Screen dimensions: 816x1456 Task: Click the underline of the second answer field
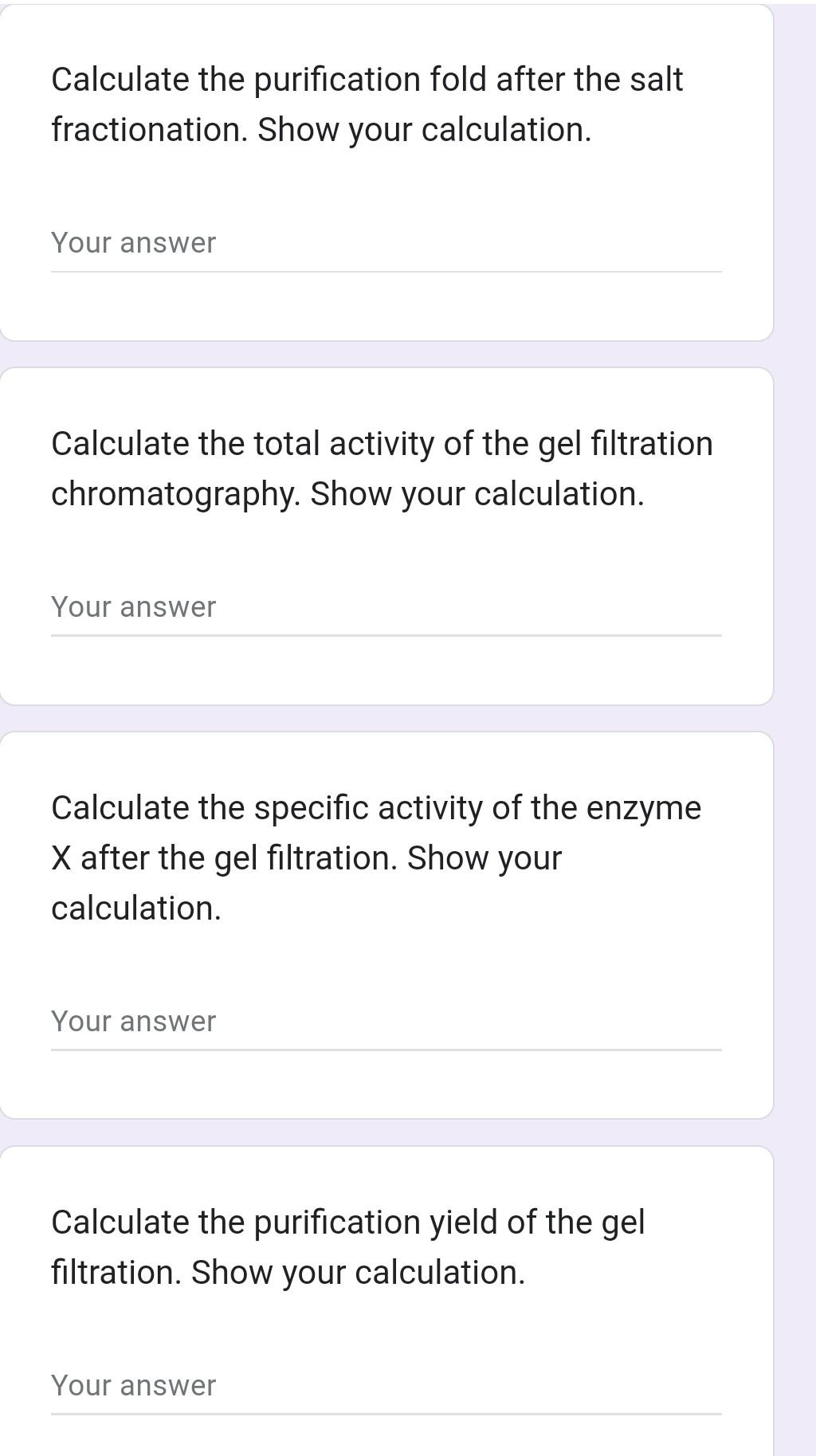pyautogui.click(x=386, y=635)
